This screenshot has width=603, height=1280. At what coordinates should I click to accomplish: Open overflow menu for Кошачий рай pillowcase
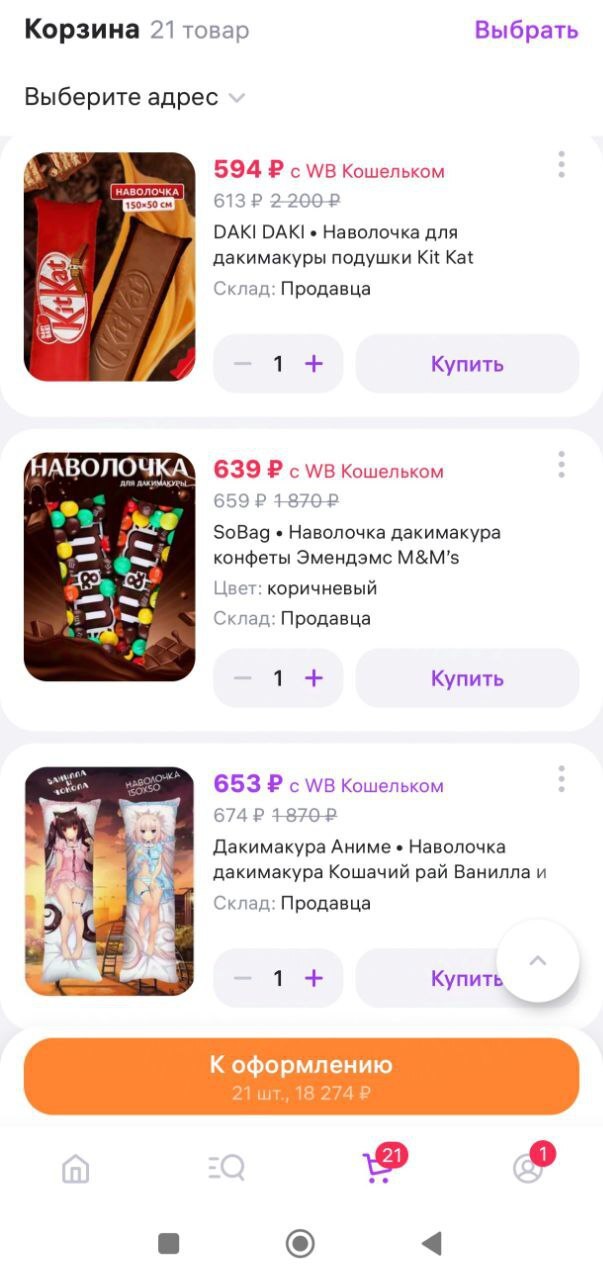click(x=561, y=779)
